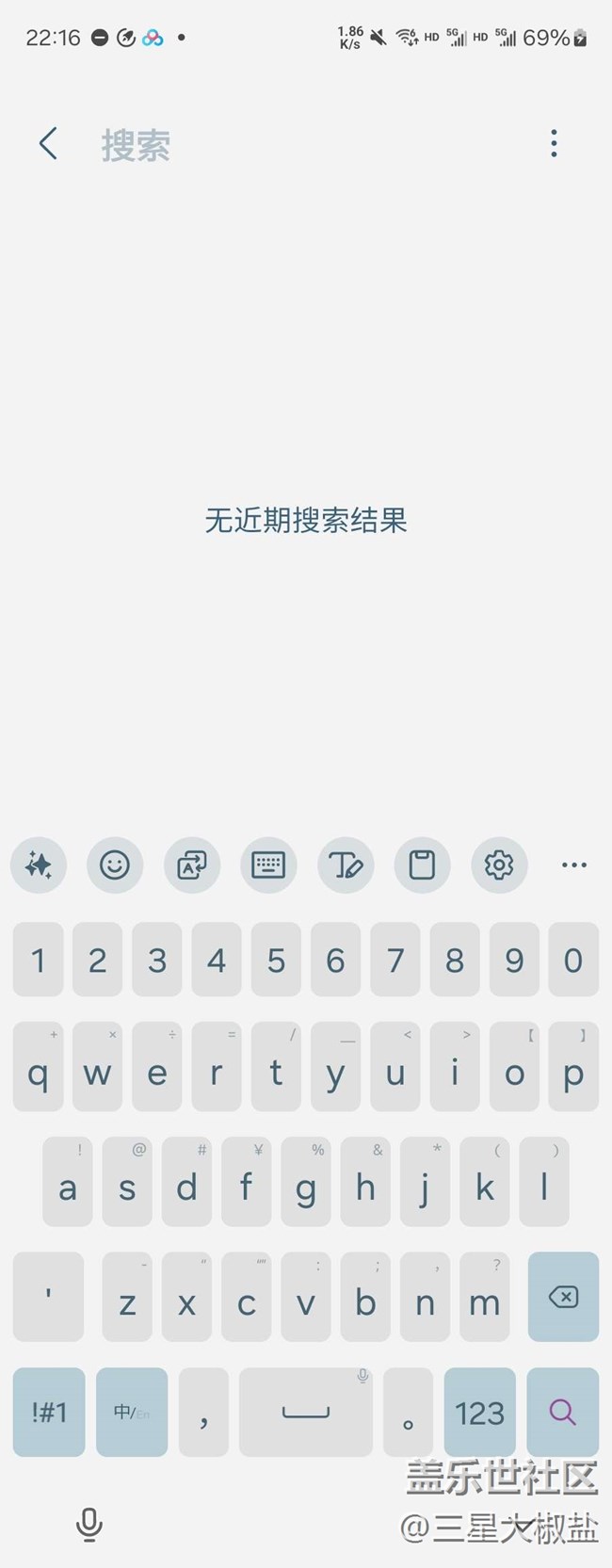Viewport: 612px width, 1568px height.
Task: Start voice input with bottom microphone
Action: pos(89,1523)
